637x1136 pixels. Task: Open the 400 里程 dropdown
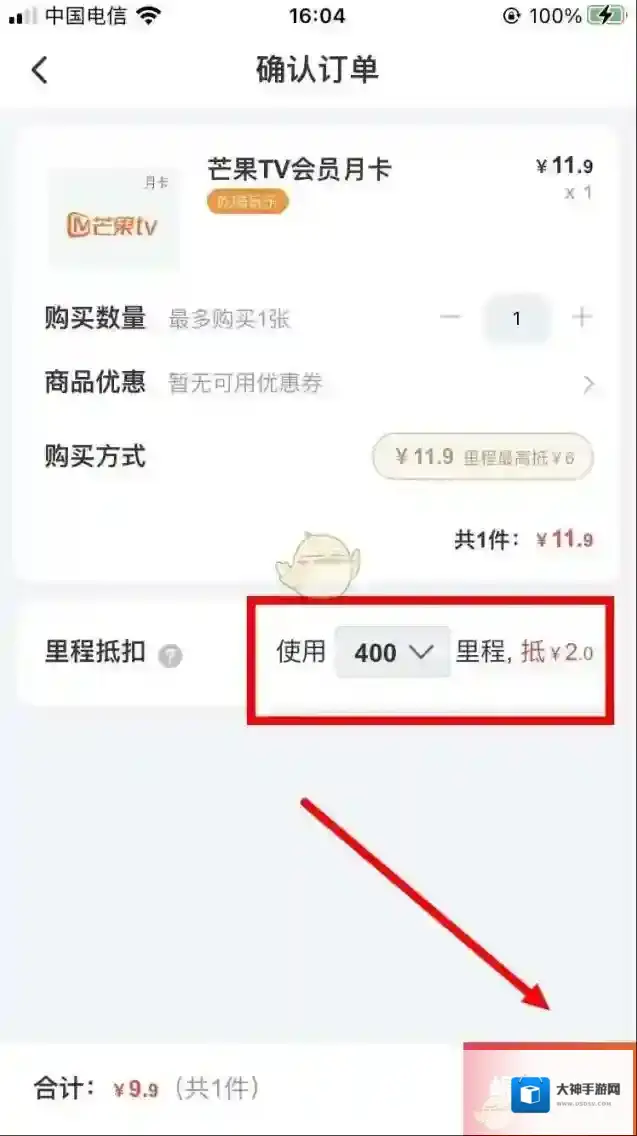click(x=392, y=653)
